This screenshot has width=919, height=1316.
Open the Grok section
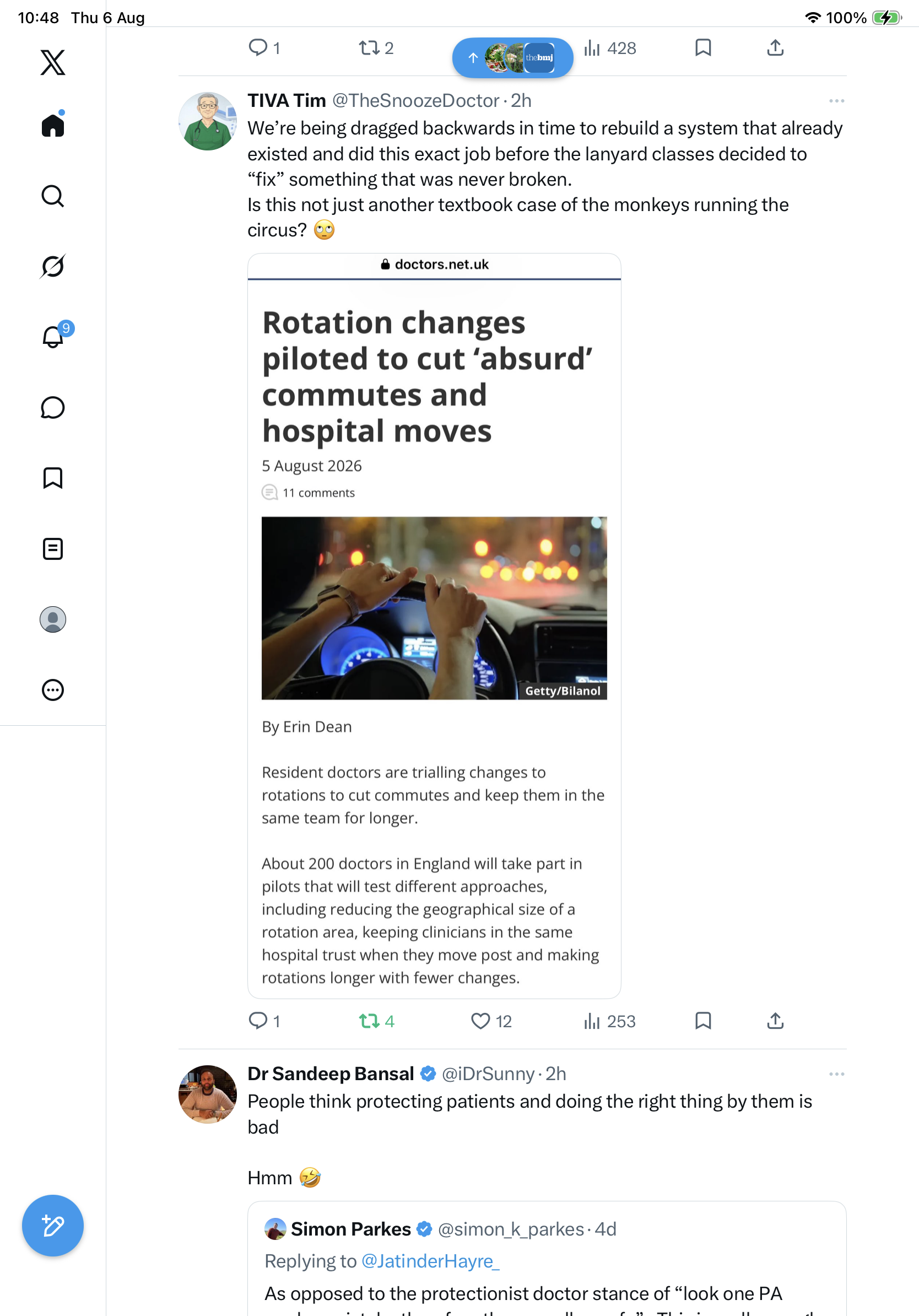tap(53, 266)
